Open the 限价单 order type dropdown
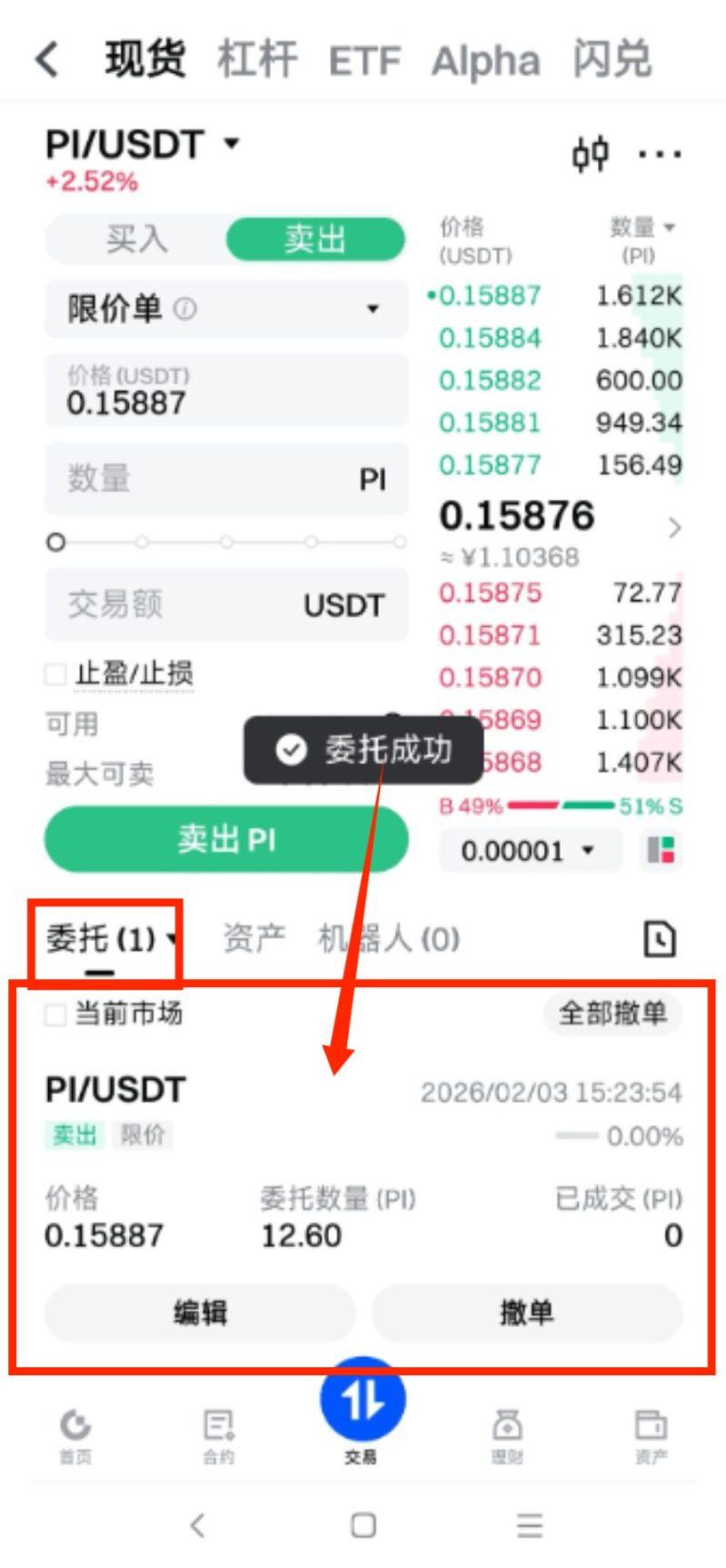 (x=226, y=309)
